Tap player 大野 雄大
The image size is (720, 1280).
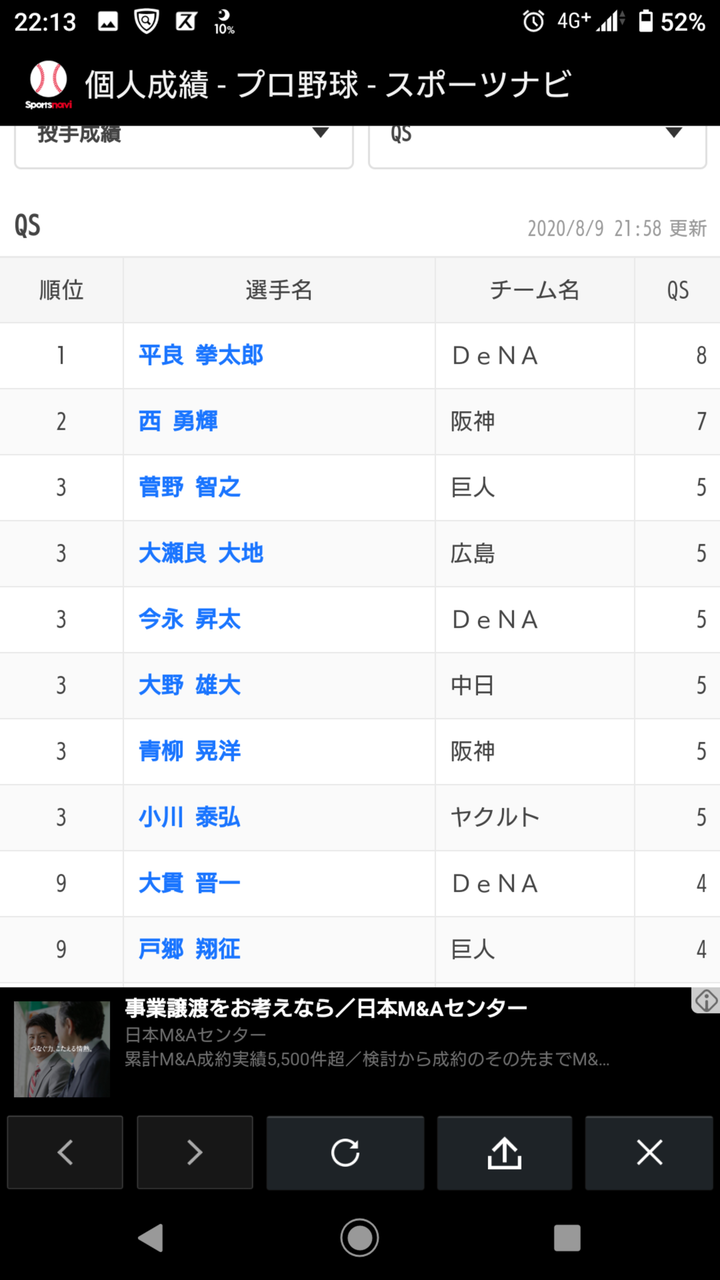(190, 685)
